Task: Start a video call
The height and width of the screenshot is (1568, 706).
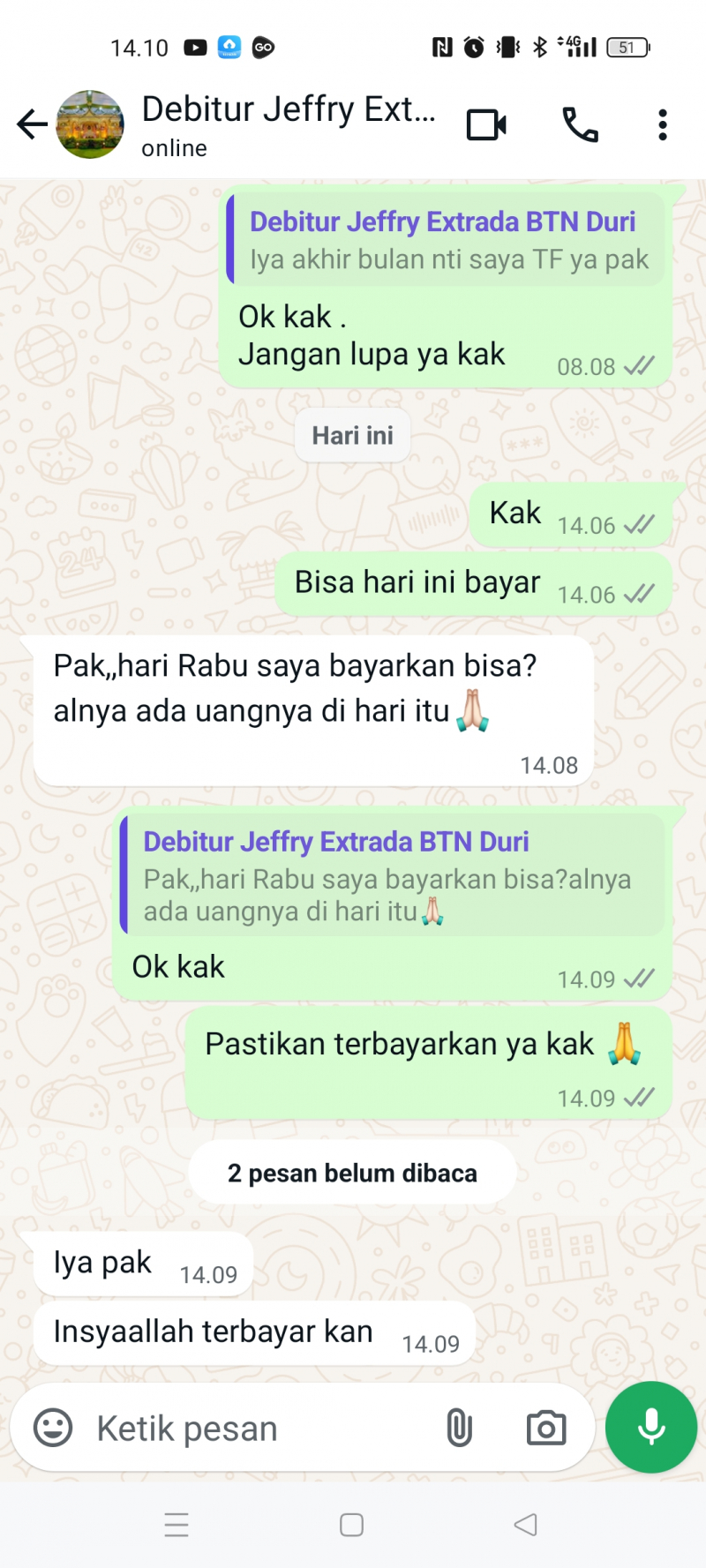Action: 486,125
